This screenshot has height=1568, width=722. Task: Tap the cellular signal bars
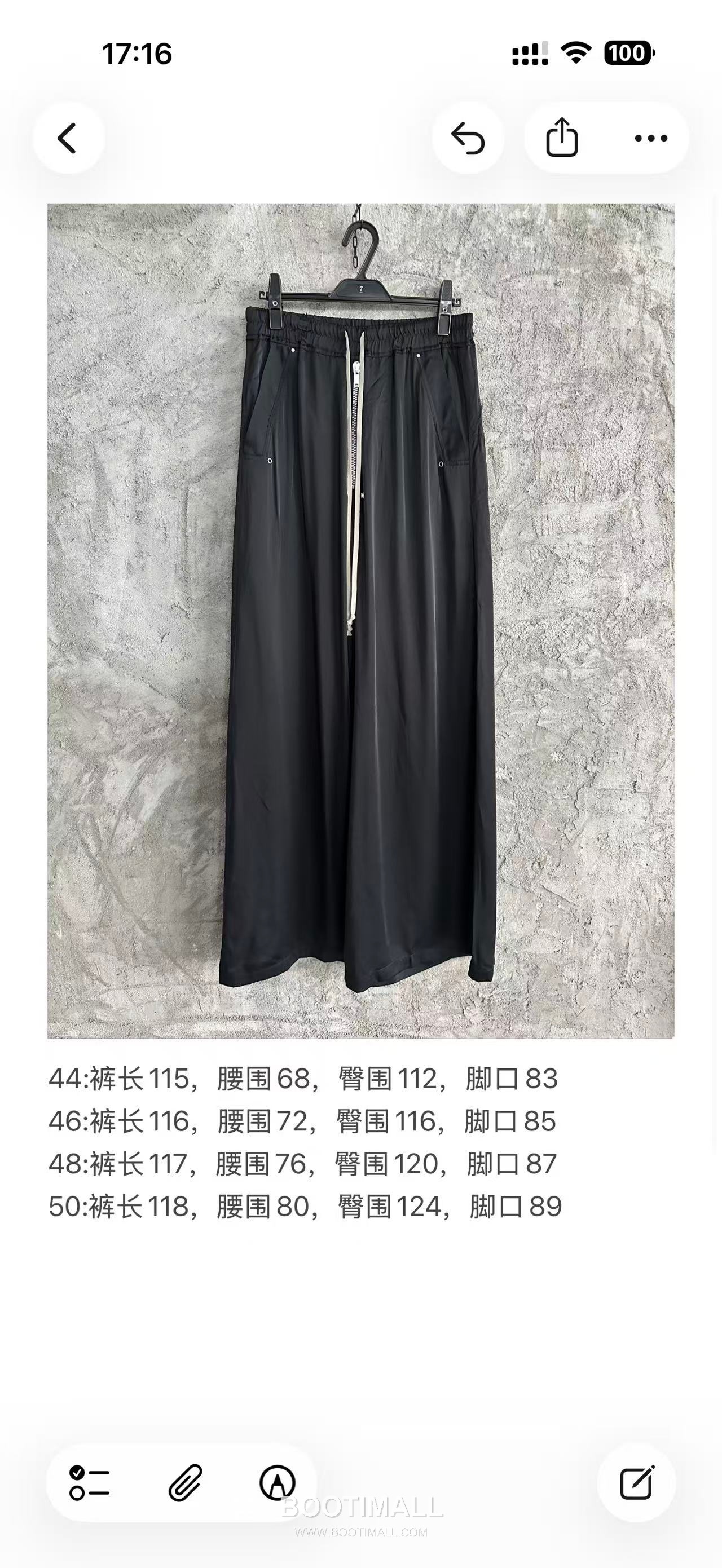531,53
